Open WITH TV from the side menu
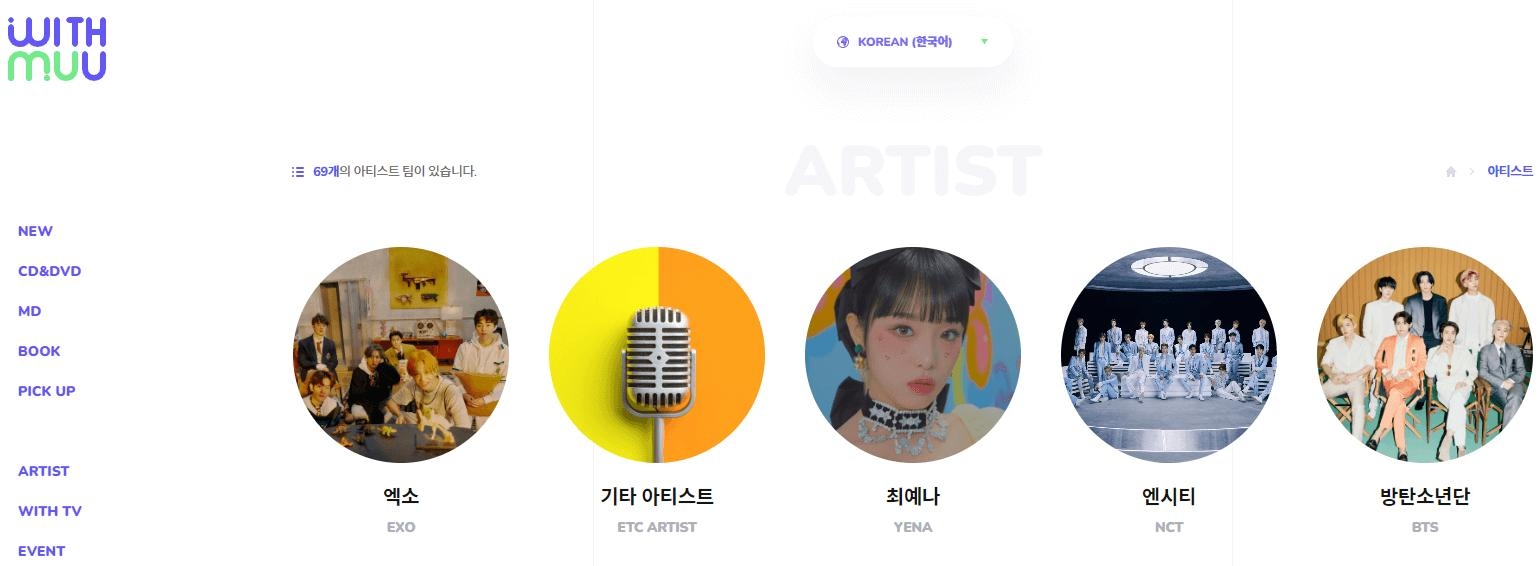Viewport: 1539px width, 566px height. click(49, 511)
